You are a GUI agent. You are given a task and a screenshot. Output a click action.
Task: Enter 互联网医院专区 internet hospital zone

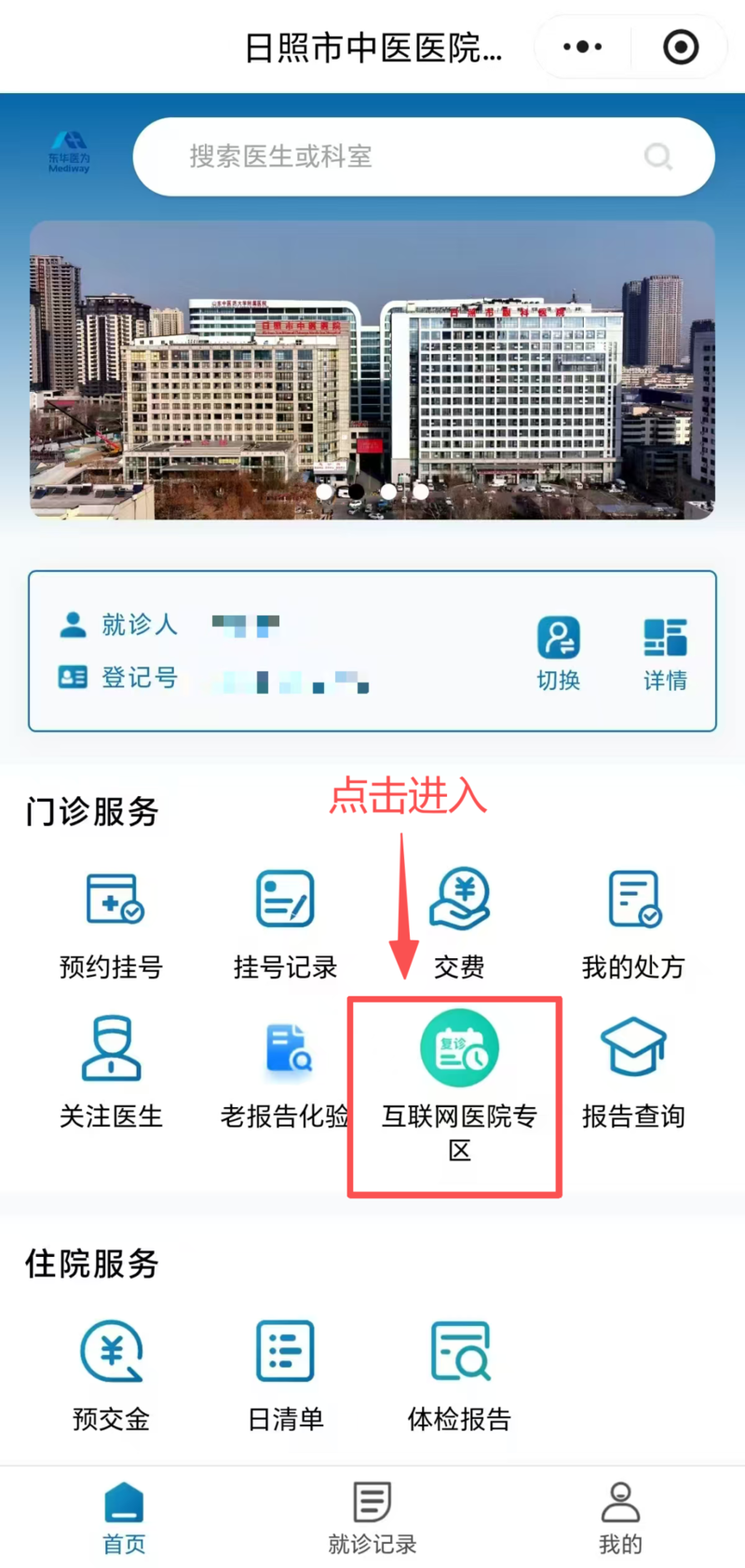pos(456,1080)
